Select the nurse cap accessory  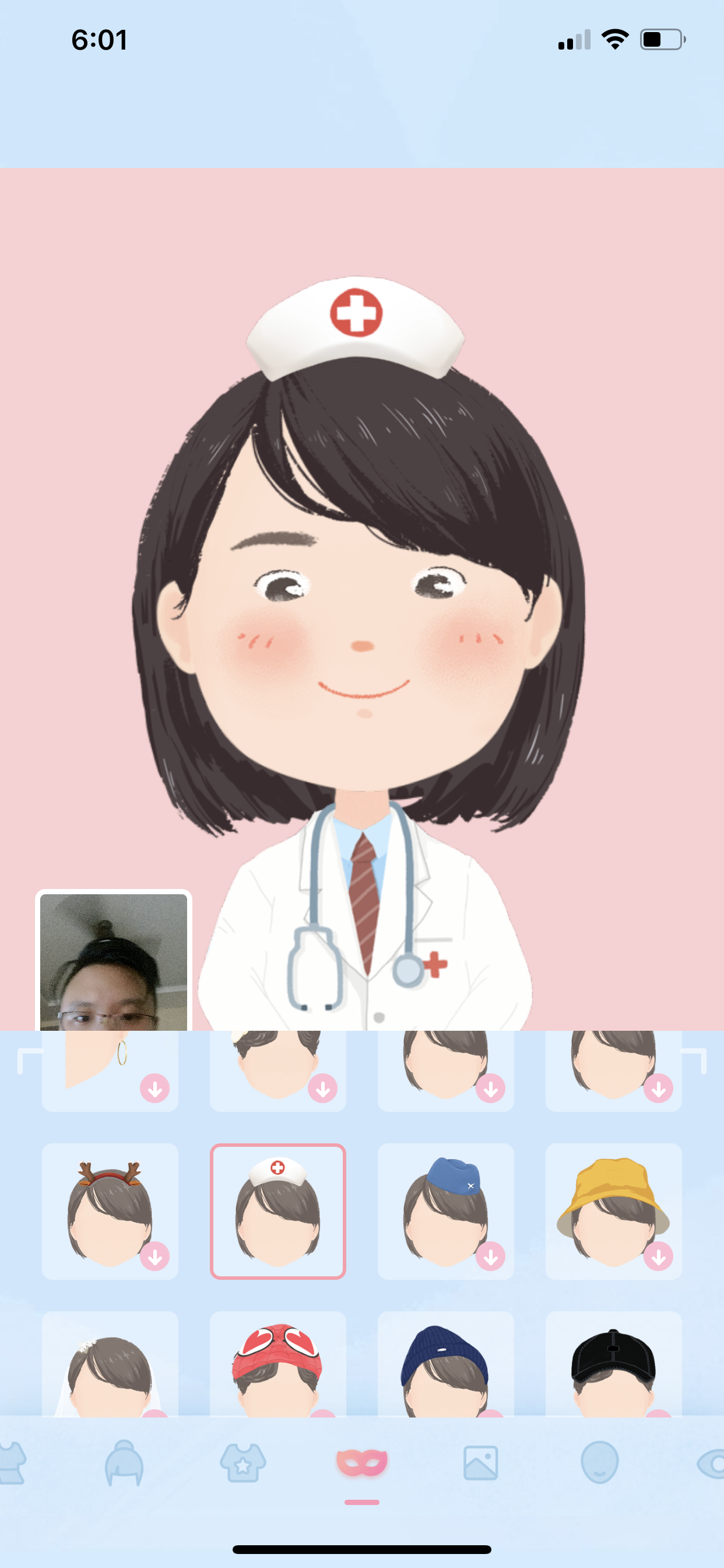pyautogui.click(x=278, y=1210)
